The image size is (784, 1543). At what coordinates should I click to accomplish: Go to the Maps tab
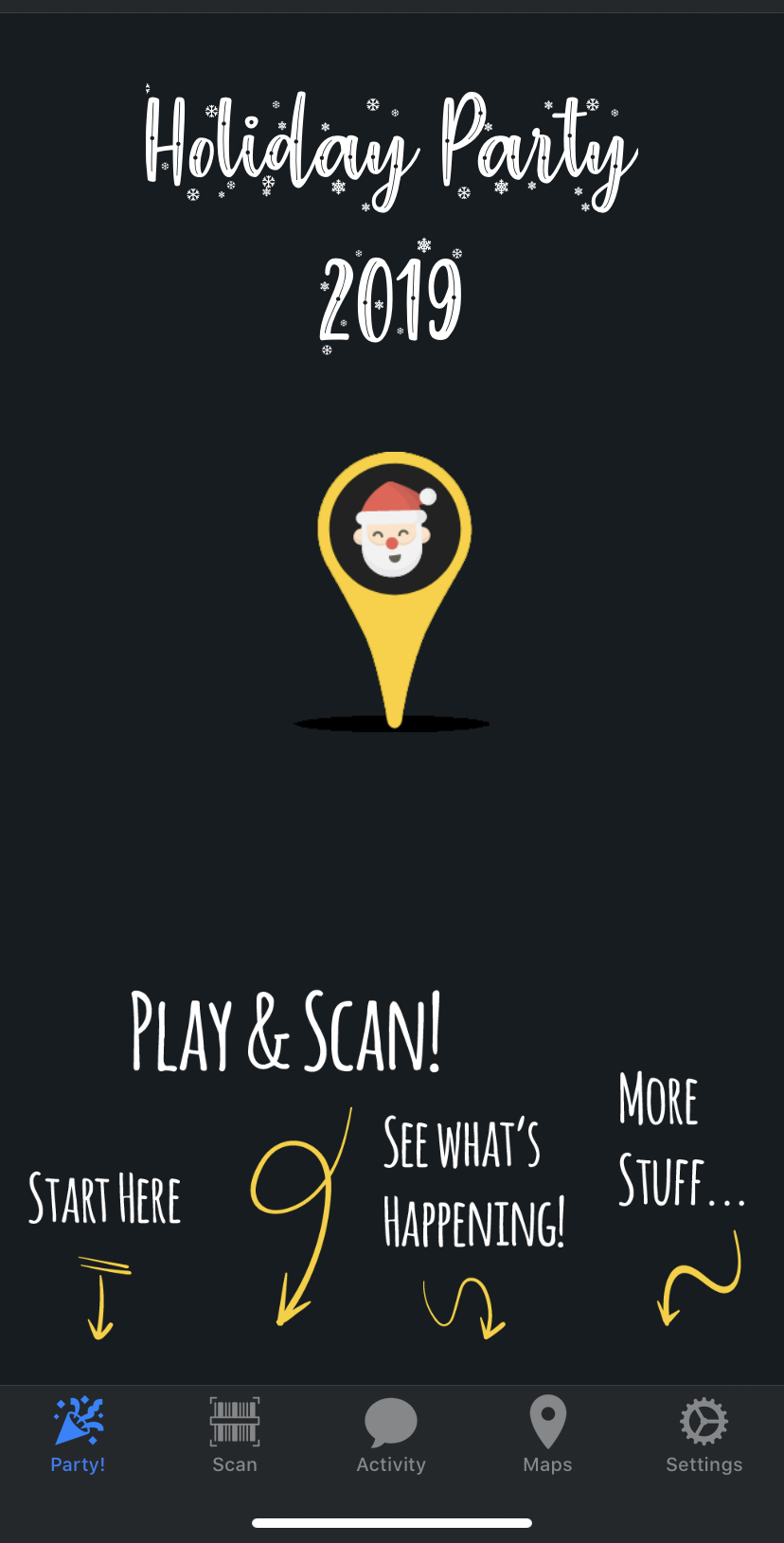coord(547,1435)
